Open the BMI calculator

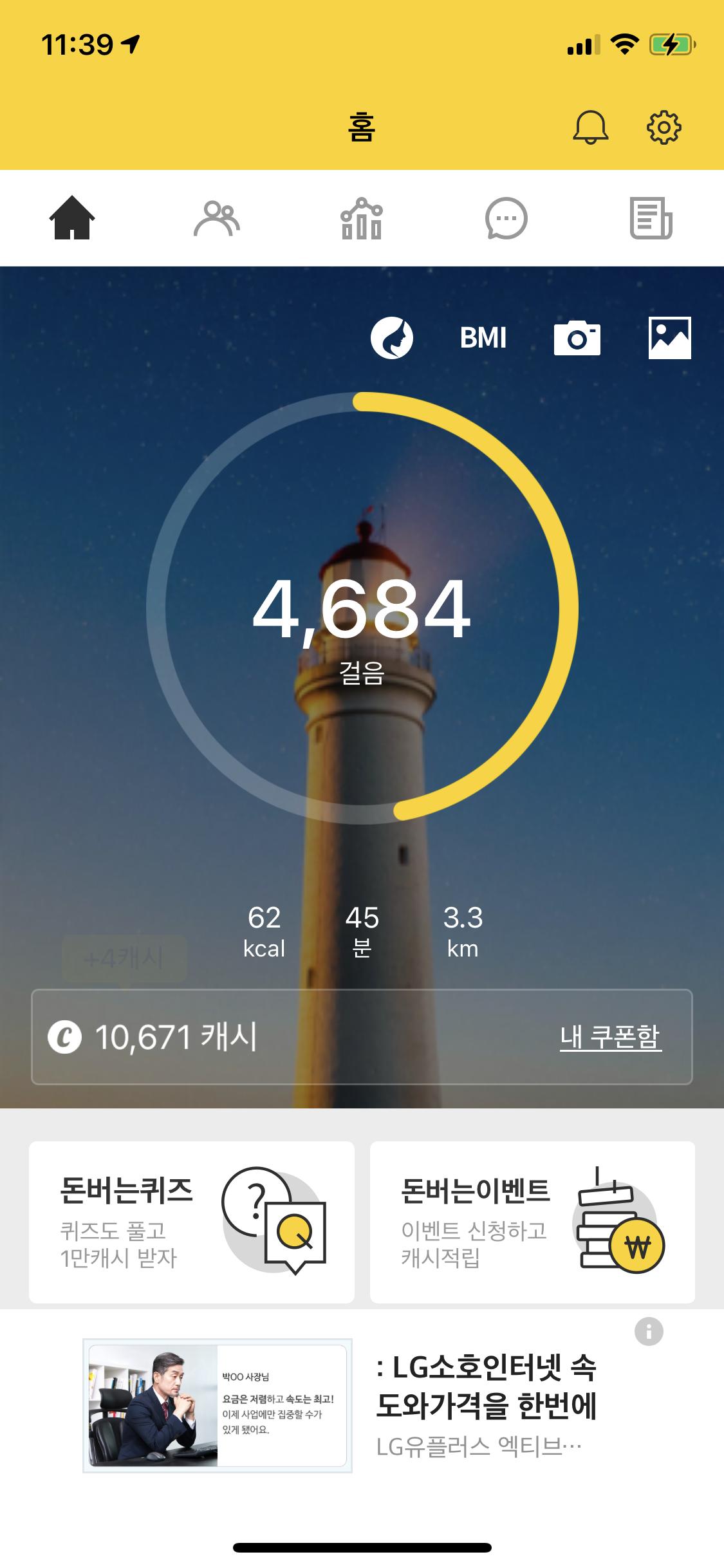(483, 338)
